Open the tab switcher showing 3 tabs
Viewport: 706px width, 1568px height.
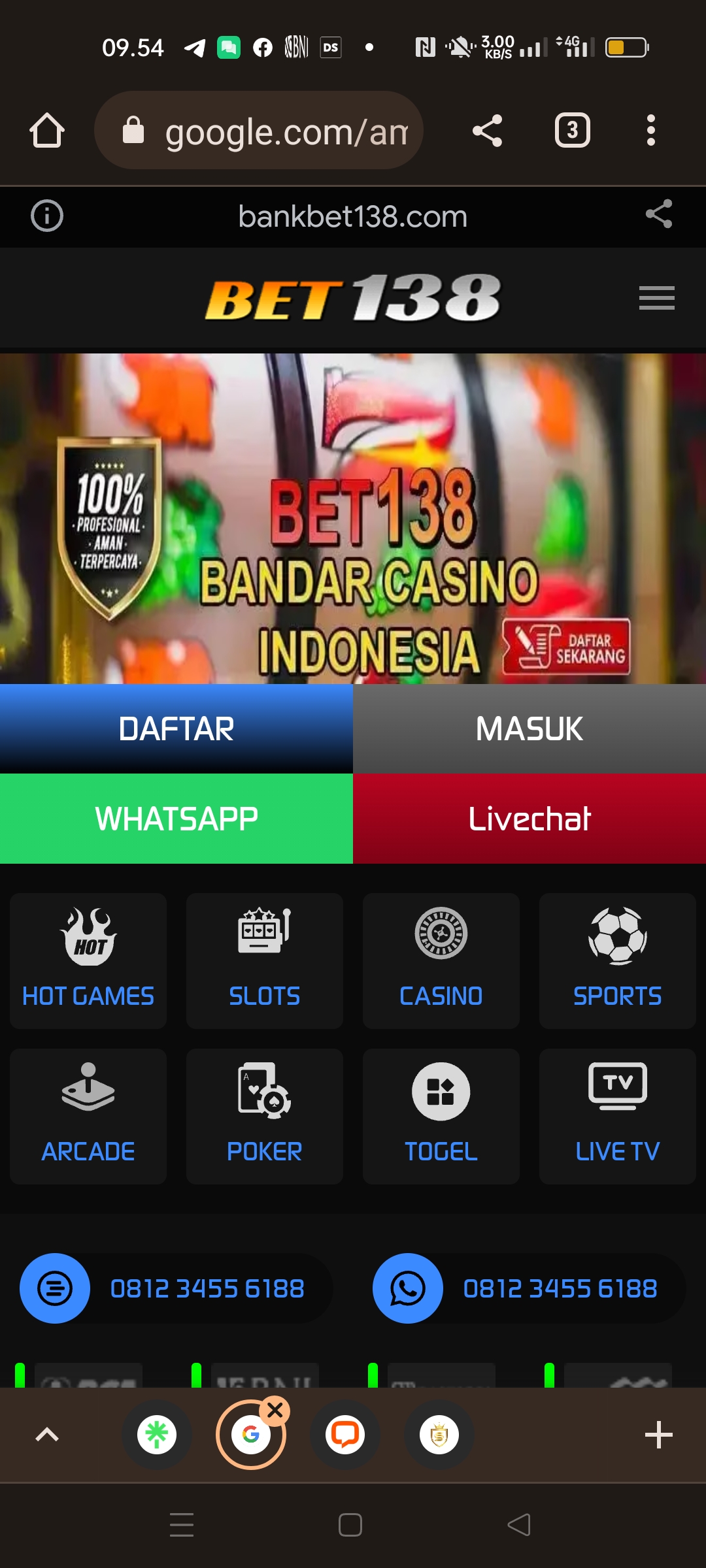click(x=573, y=131)
